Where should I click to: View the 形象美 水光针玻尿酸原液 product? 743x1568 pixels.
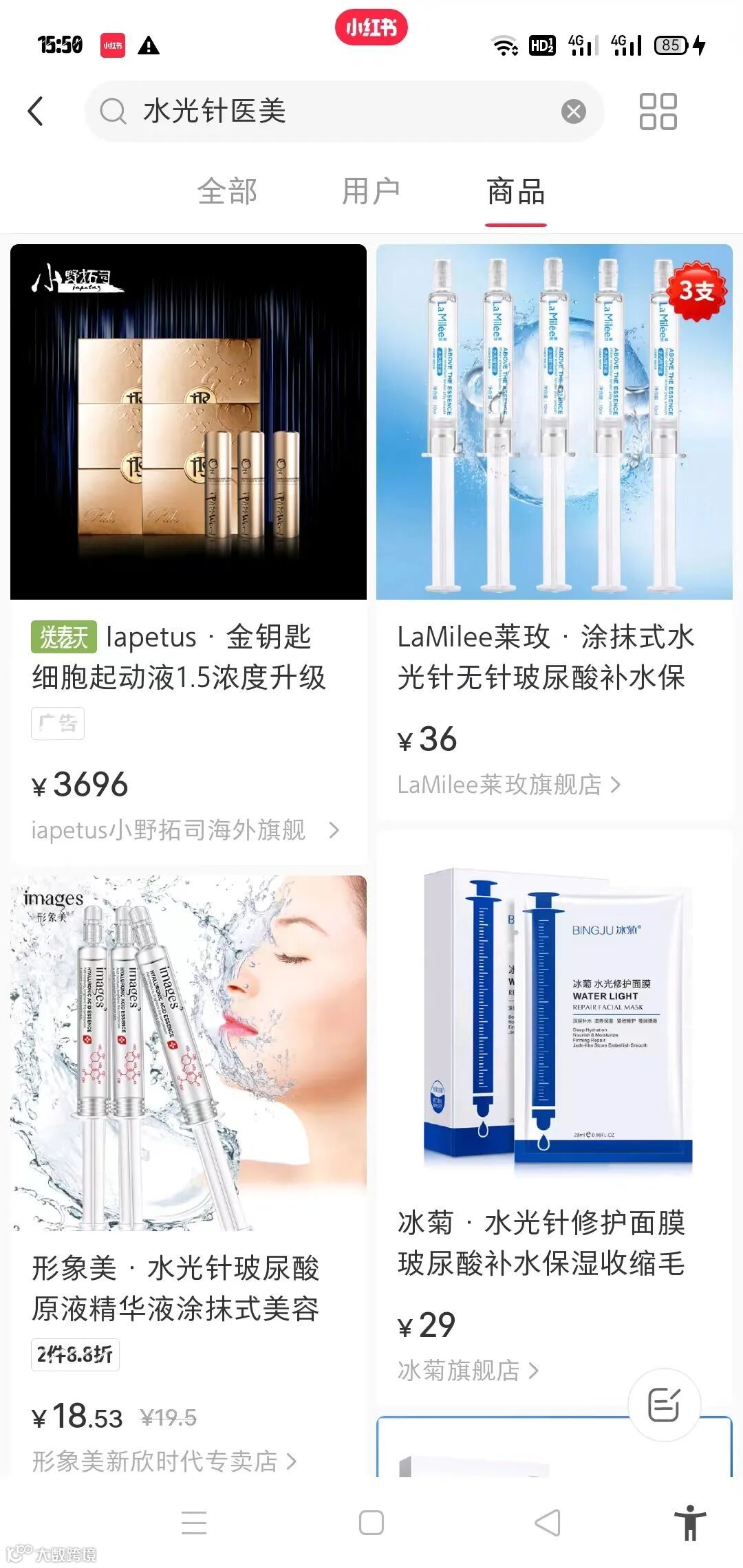189,1052
